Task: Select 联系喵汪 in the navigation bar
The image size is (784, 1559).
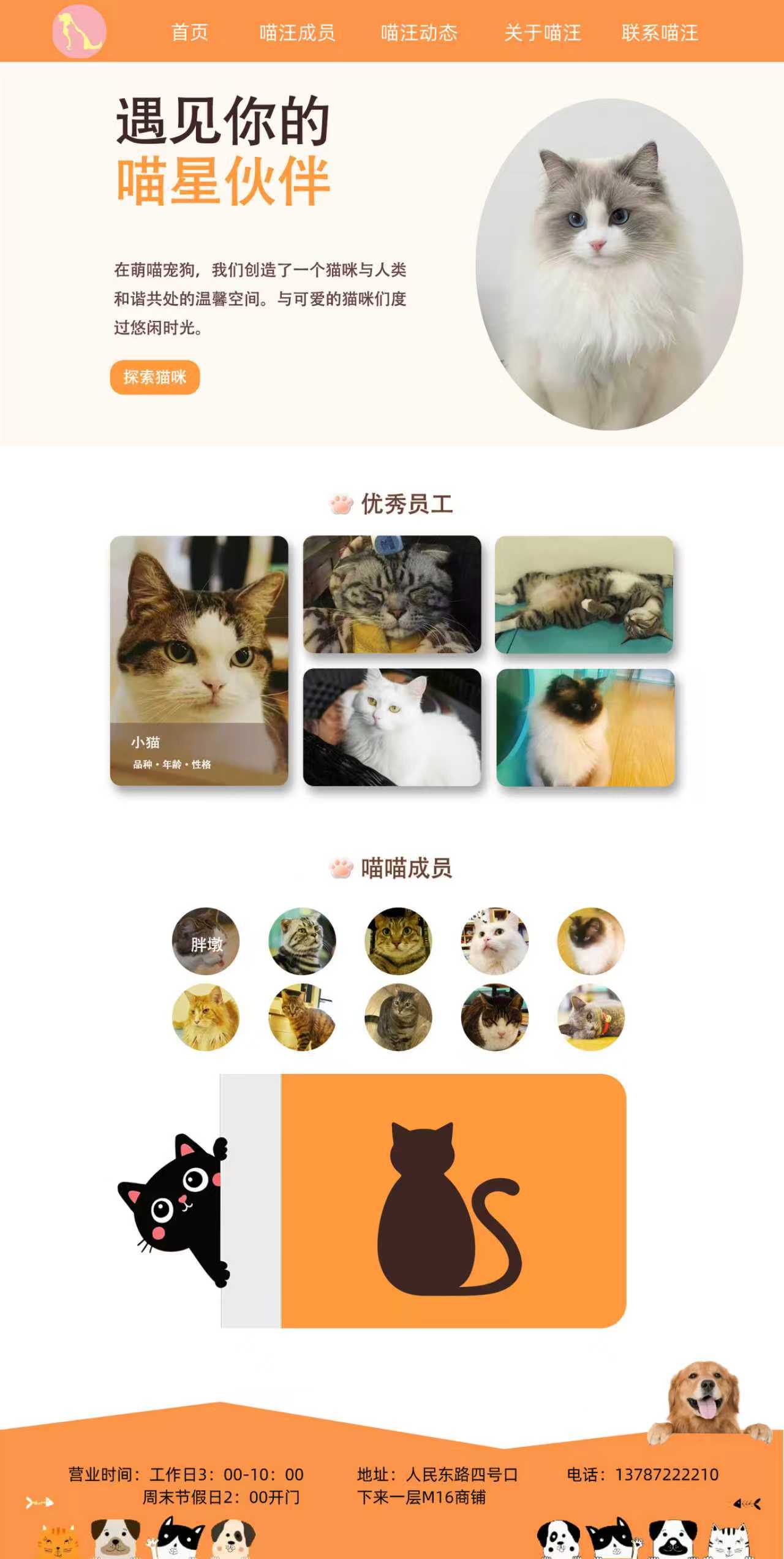Action: pos(660,32)
